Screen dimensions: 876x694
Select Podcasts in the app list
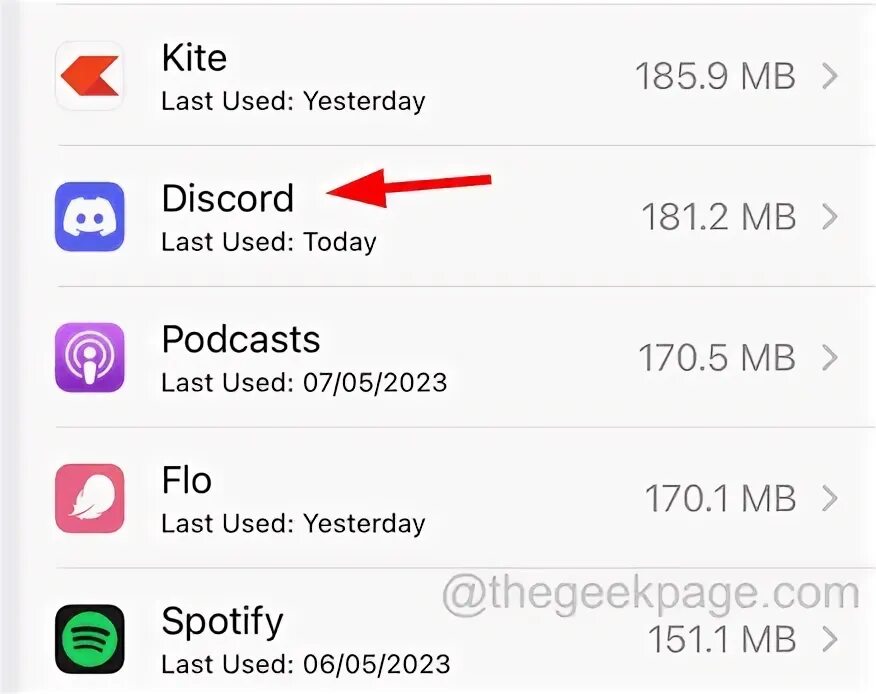click(447, 357)
